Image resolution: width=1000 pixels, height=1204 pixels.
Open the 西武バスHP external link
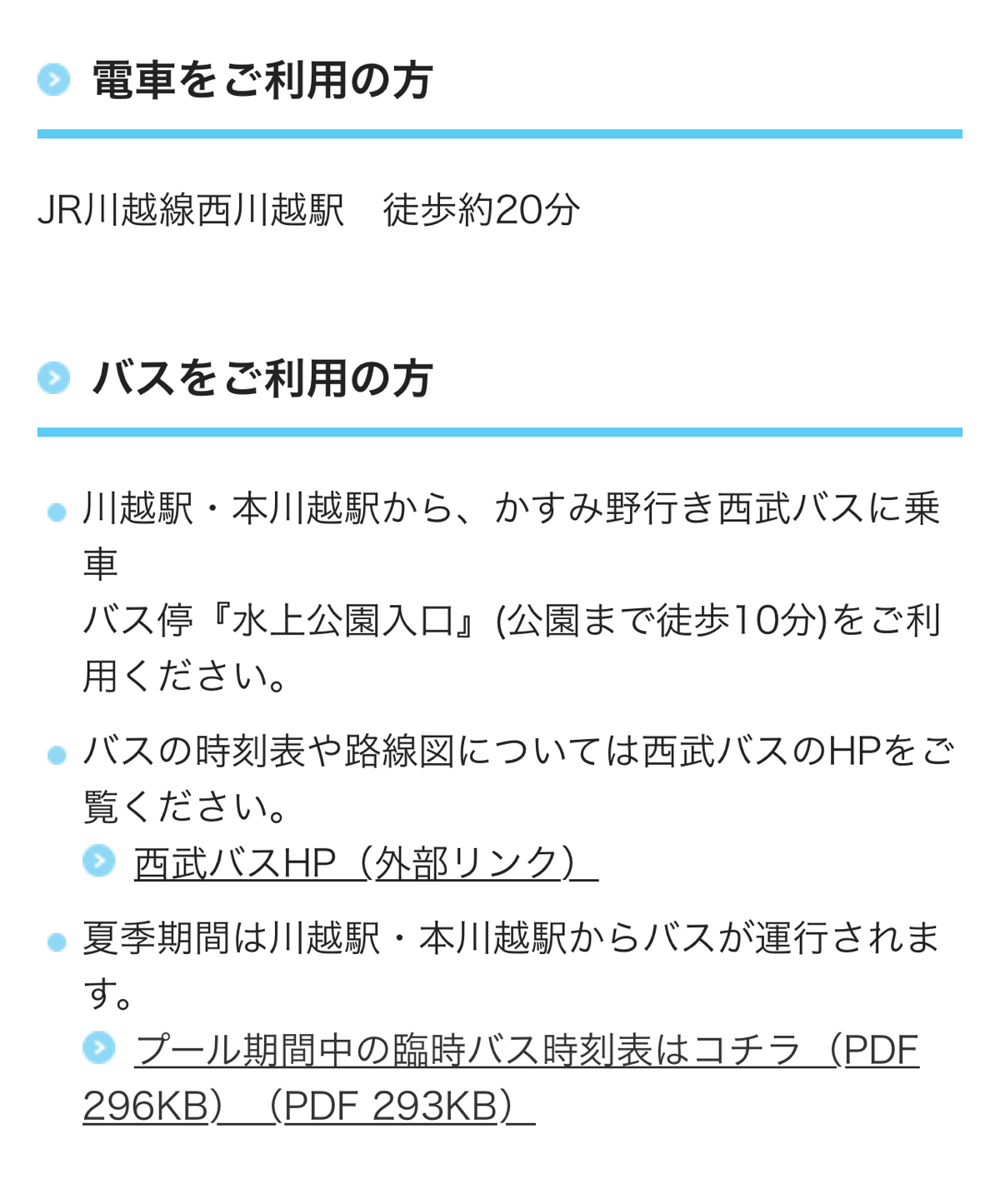[x=365, y=863]
